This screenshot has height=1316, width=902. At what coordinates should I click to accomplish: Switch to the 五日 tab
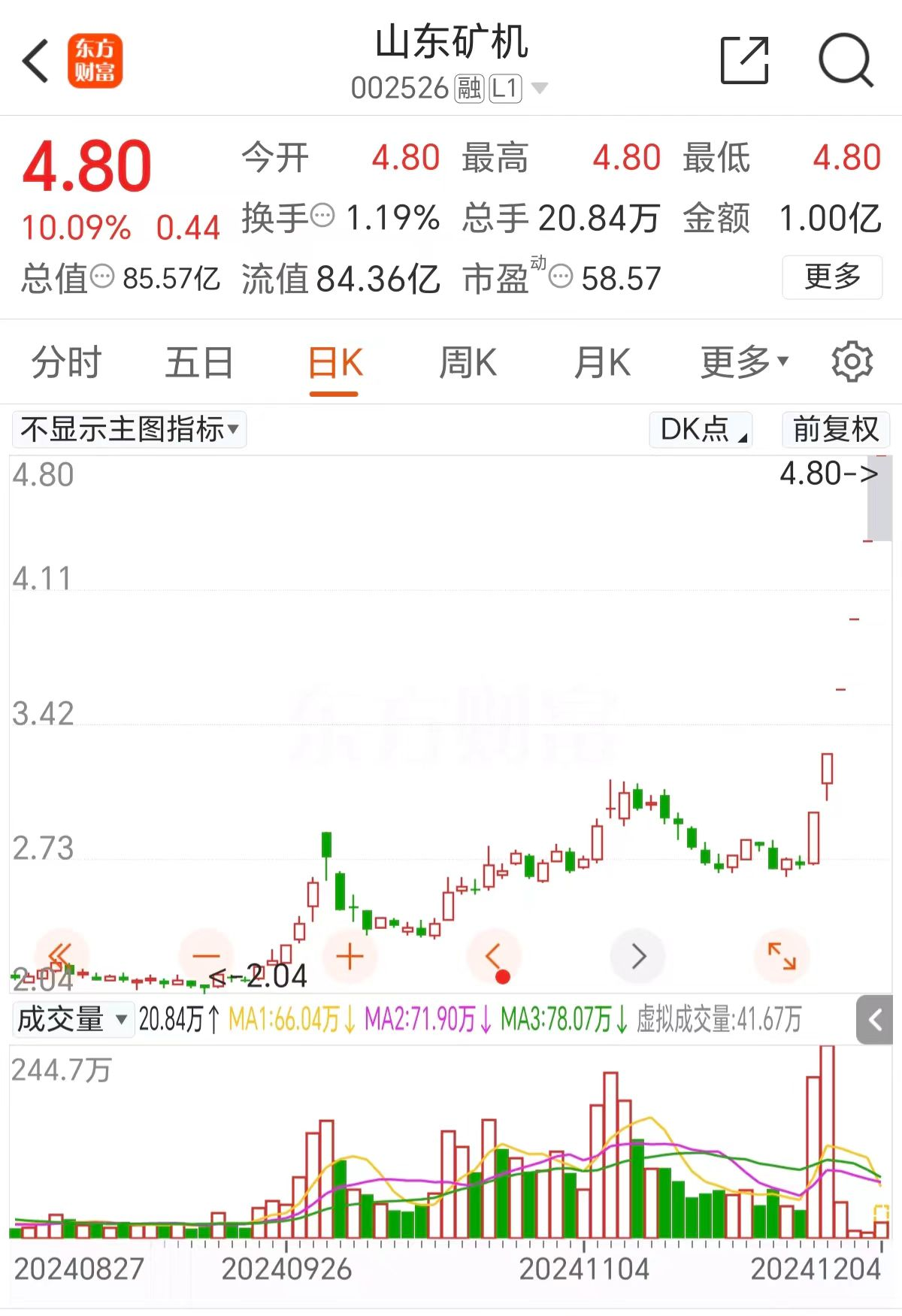(x=199, y=363)
